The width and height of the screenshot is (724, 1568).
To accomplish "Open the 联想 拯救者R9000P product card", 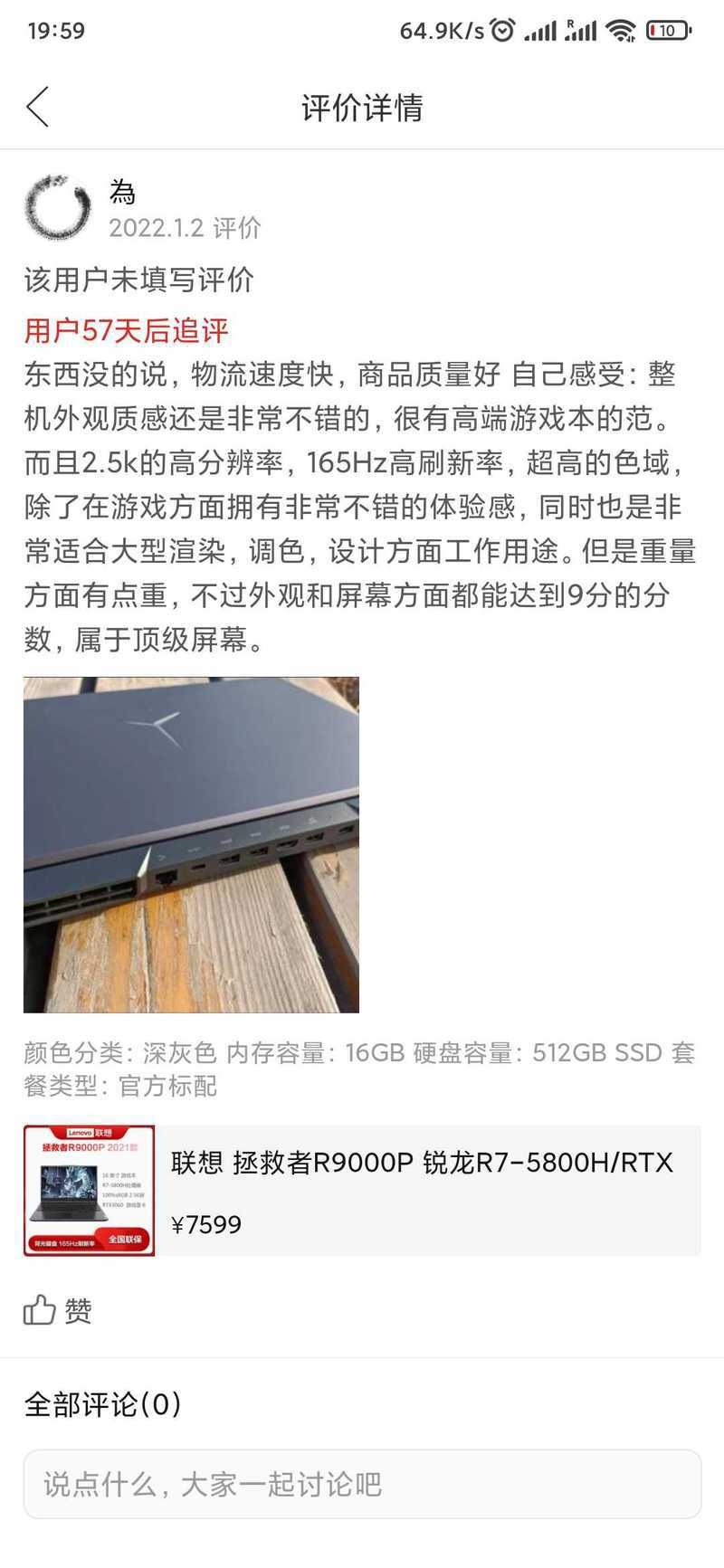I will click(x=362, y=1191).
